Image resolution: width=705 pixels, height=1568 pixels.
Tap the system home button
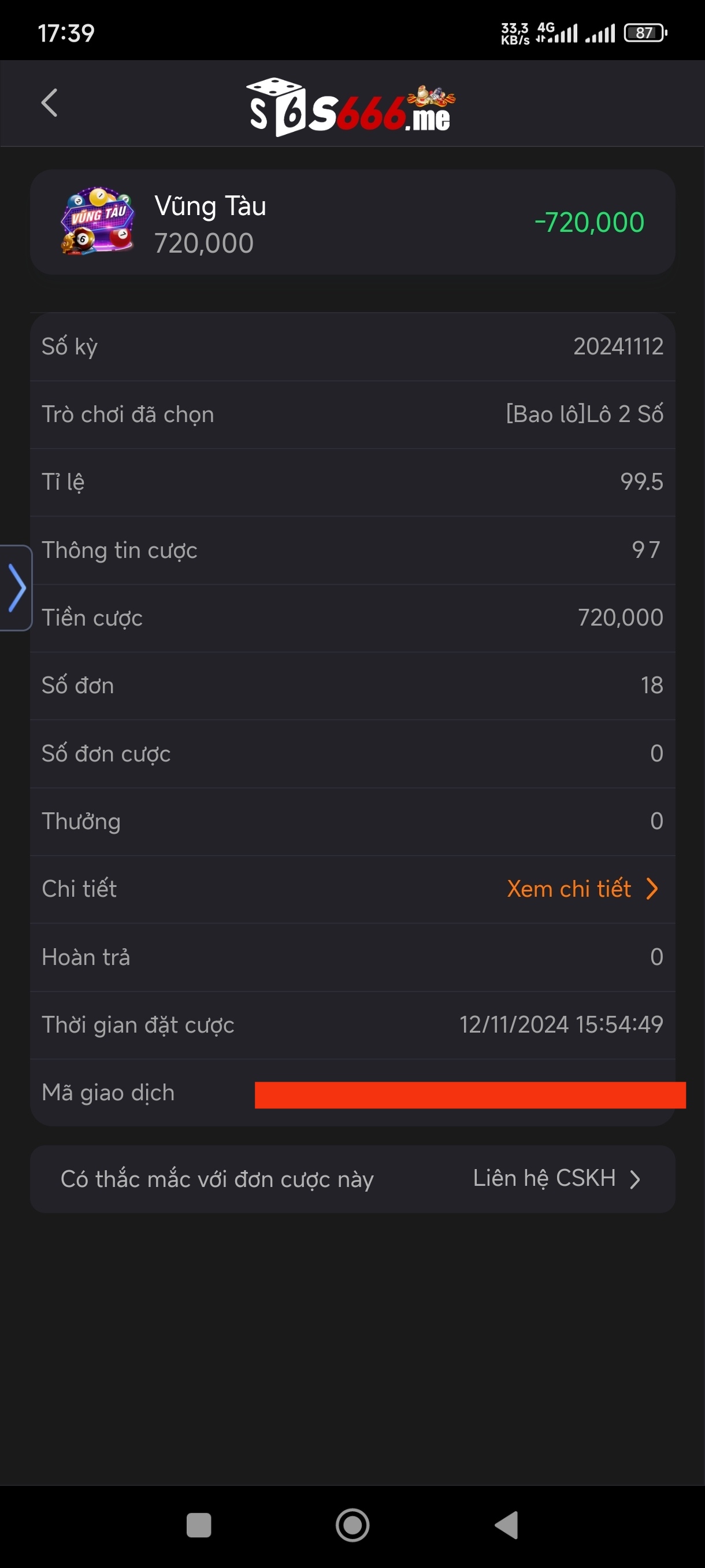352,1525
